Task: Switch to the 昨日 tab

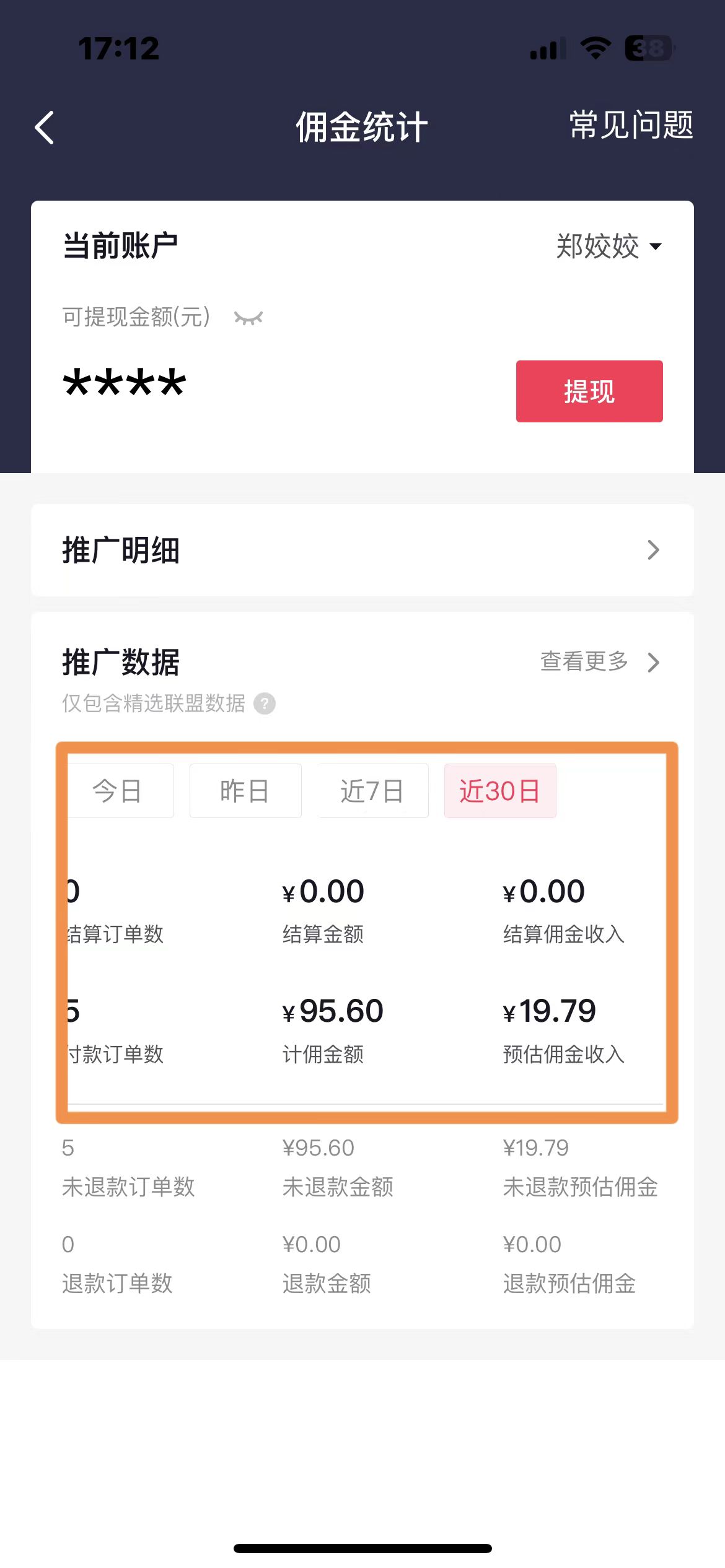Action: coord(245,791)
